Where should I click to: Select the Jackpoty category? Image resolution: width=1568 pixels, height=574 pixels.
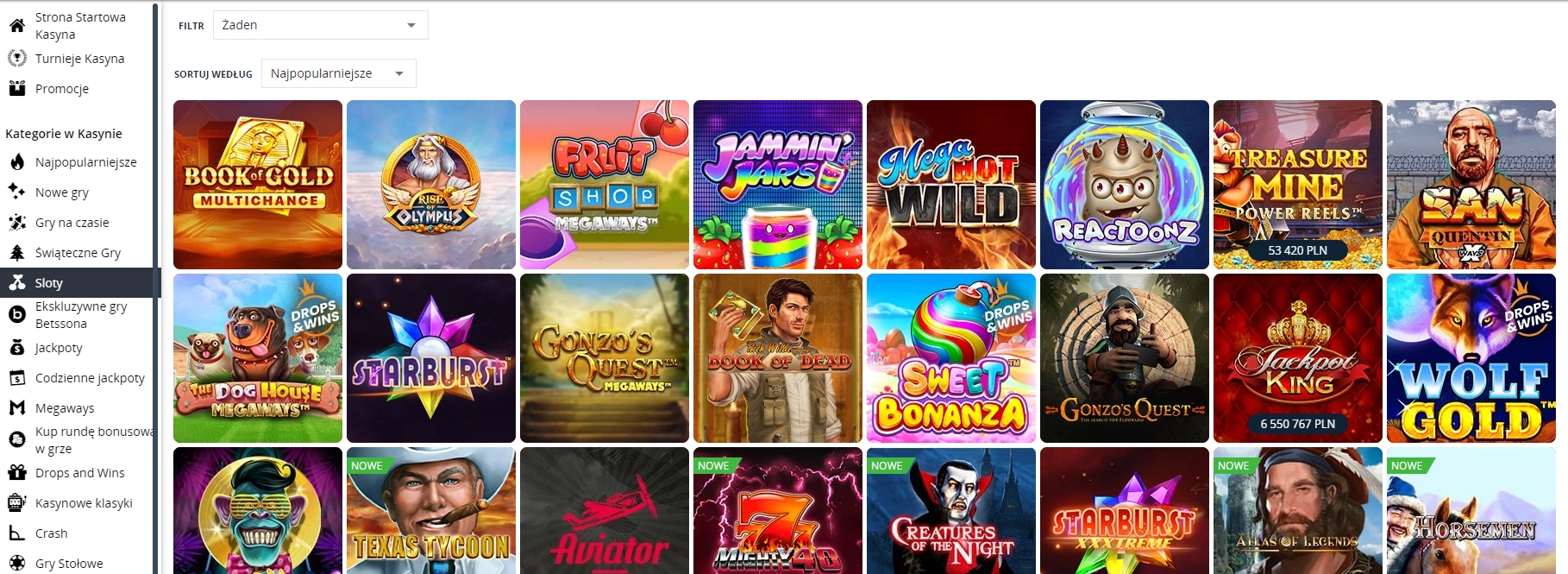click(x=59, y=348)
